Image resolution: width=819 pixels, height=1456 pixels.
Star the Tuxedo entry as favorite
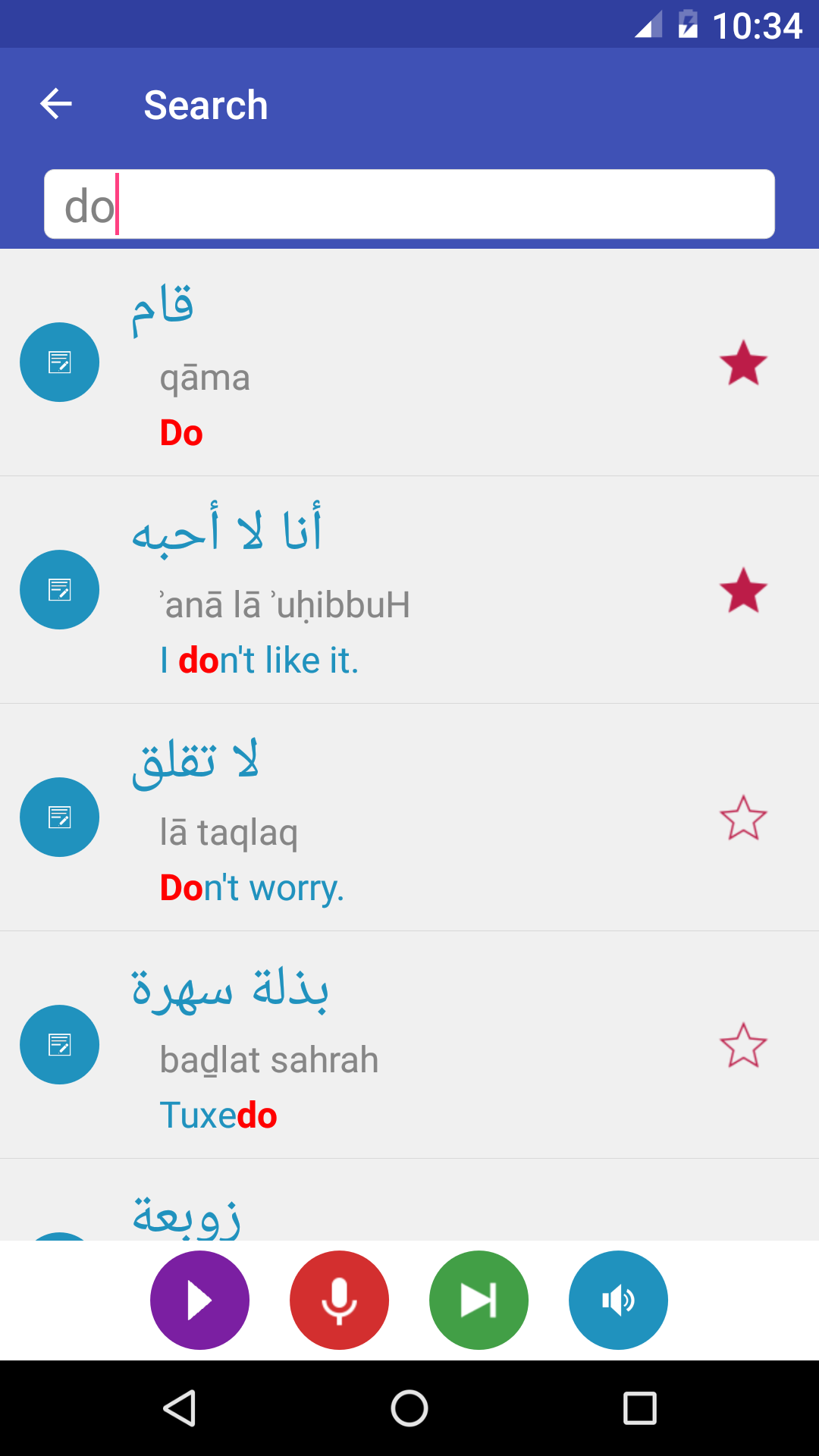[x=743, y=1045]
